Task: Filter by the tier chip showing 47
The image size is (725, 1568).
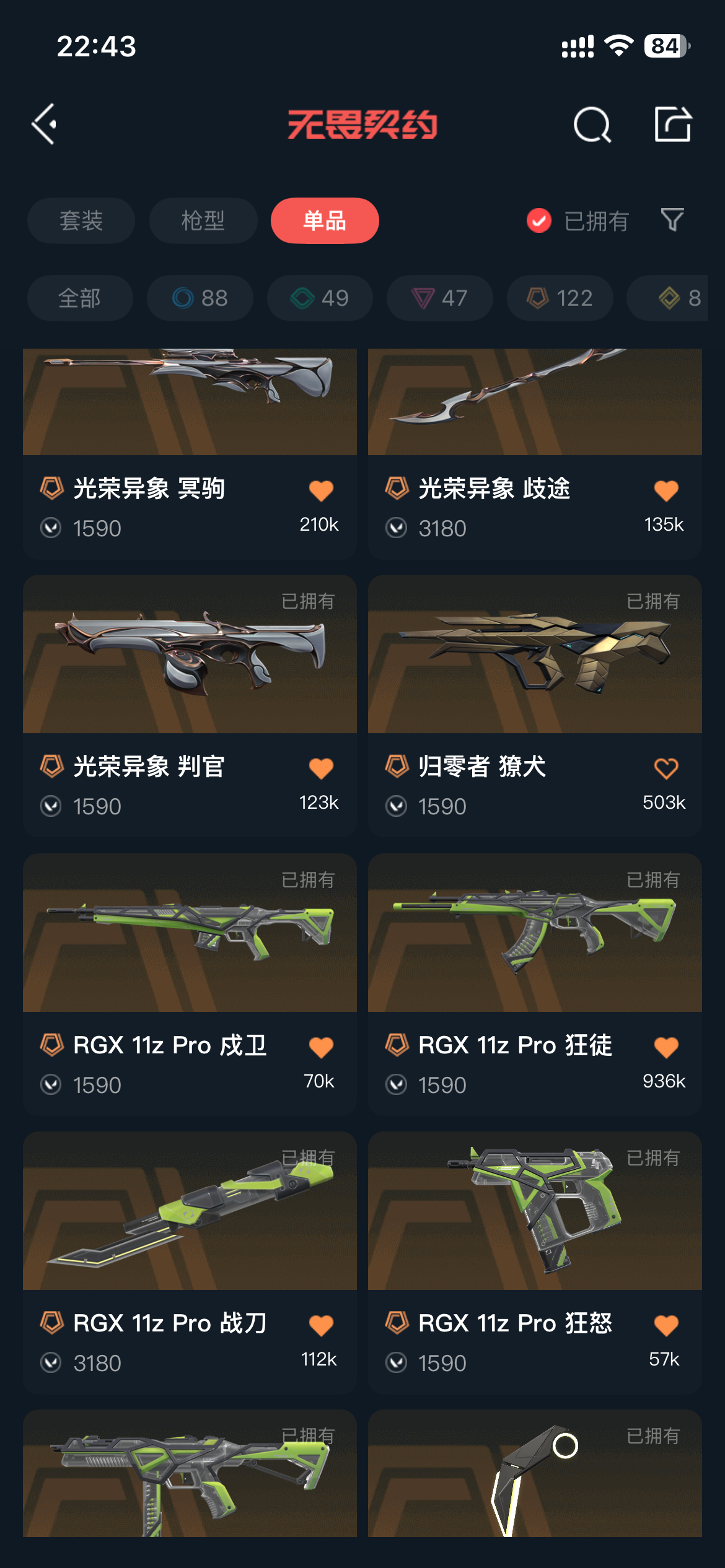Action: coord(440,298)
